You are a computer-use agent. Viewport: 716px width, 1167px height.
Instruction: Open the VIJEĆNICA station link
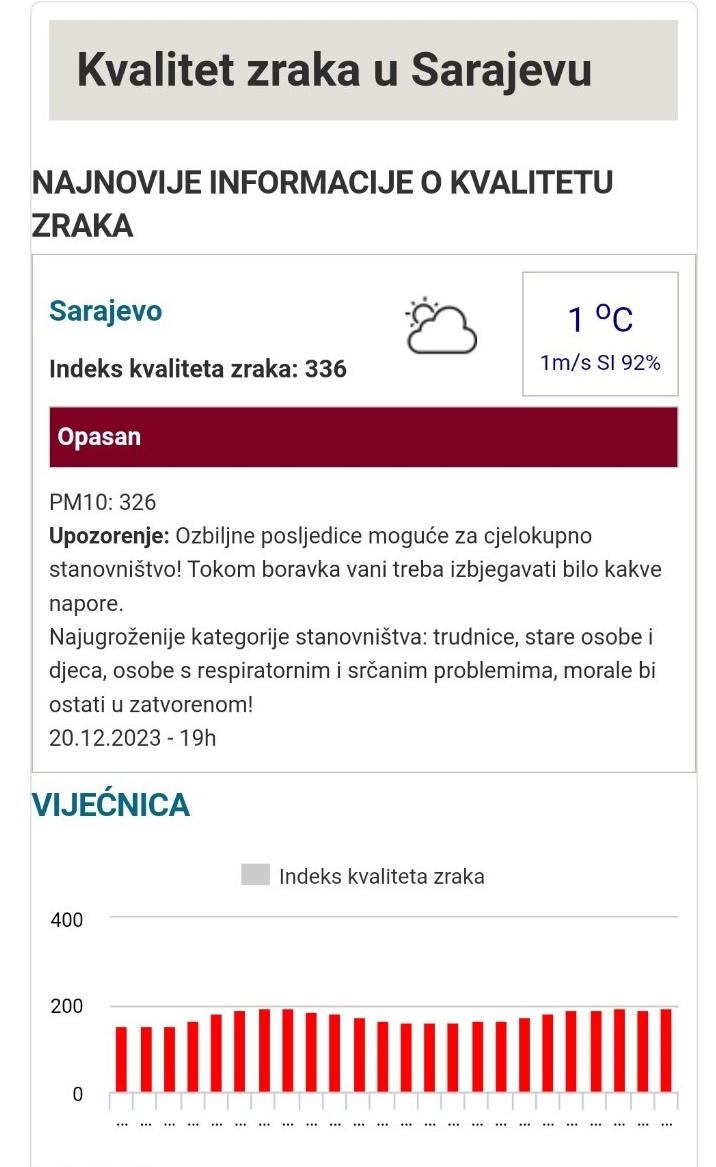coord(111,805)
